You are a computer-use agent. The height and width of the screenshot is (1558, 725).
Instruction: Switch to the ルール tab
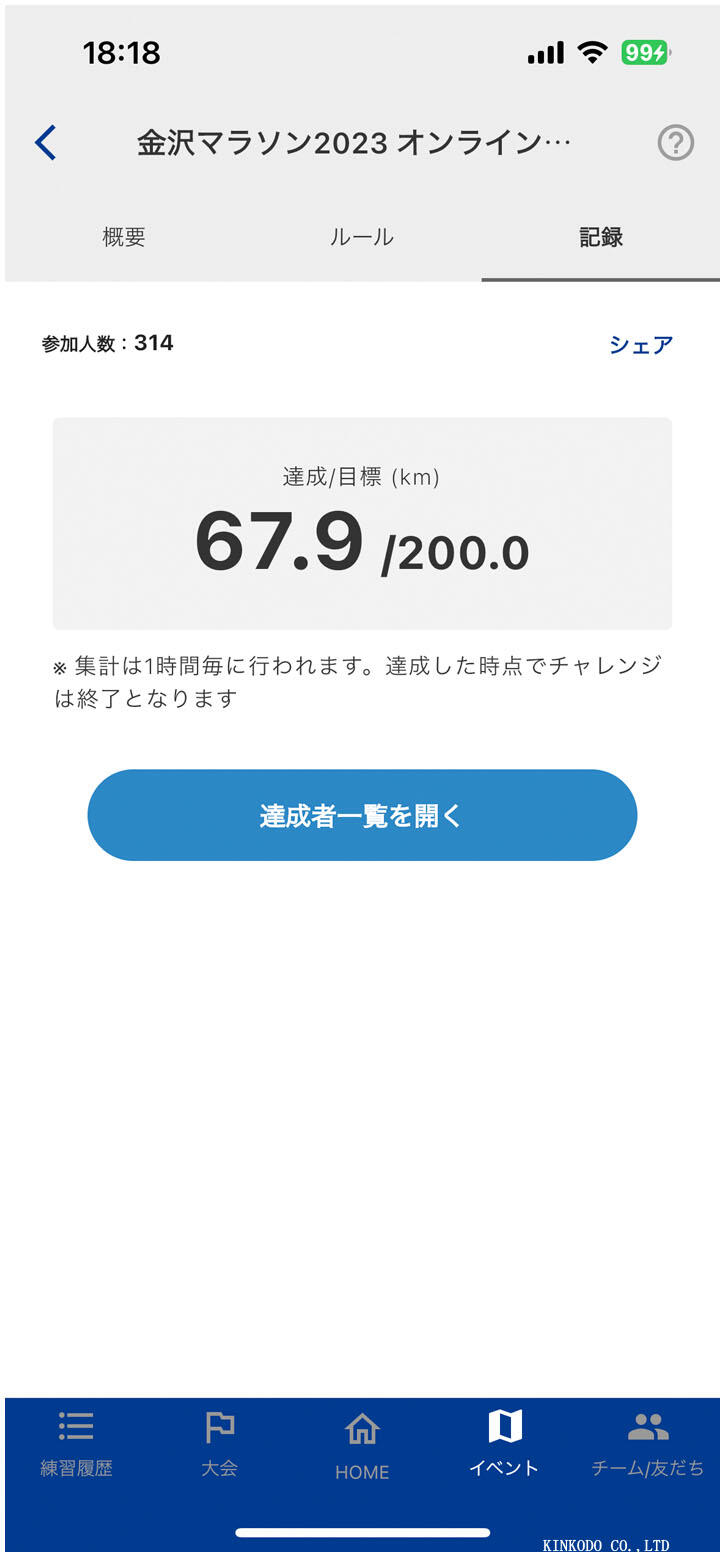coord(362,237)
